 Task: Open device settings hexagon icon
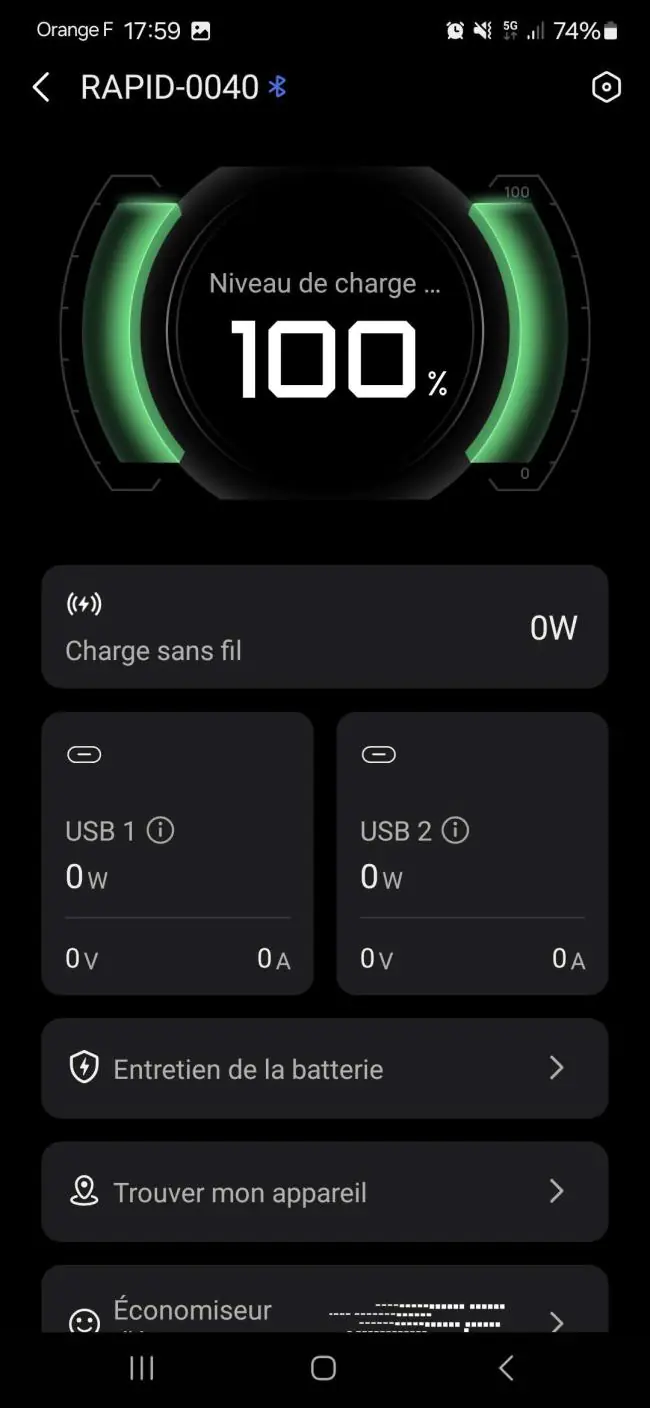606,87
